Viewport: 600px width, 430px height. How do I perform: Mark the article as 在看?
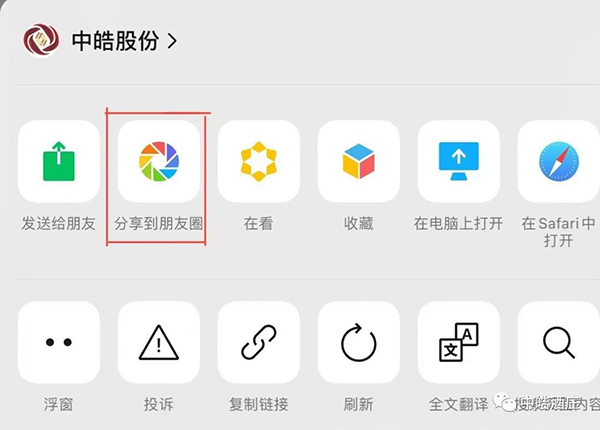(259, 161)
